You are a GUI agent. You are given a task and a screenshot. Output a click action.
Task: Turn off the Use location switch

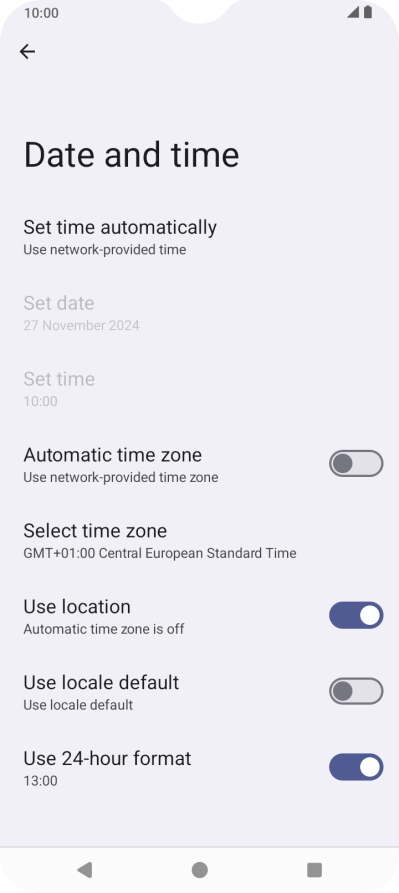pyautogui.click(x=356, y=616)
